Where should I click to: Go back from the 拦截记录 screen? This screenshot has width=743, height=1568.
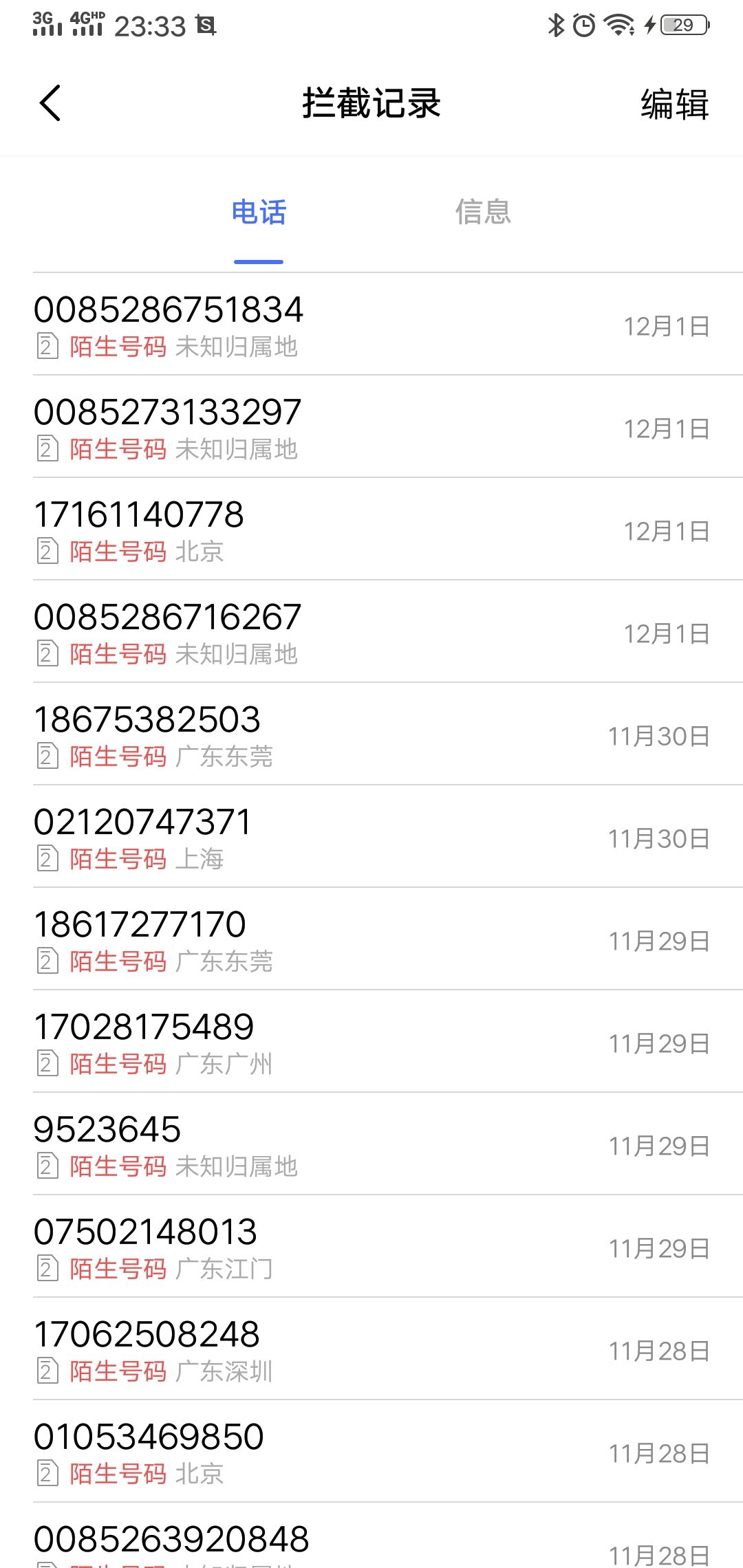50,104
